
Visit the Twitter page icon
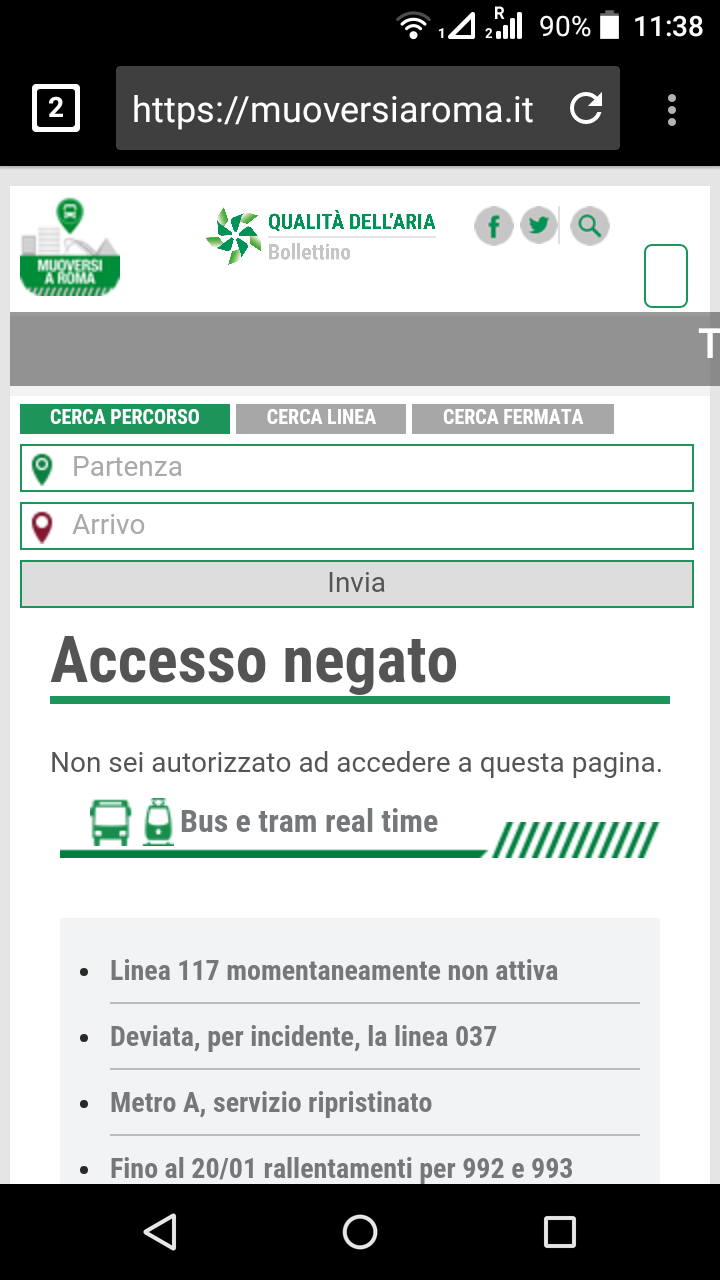[x=539, y=226]
